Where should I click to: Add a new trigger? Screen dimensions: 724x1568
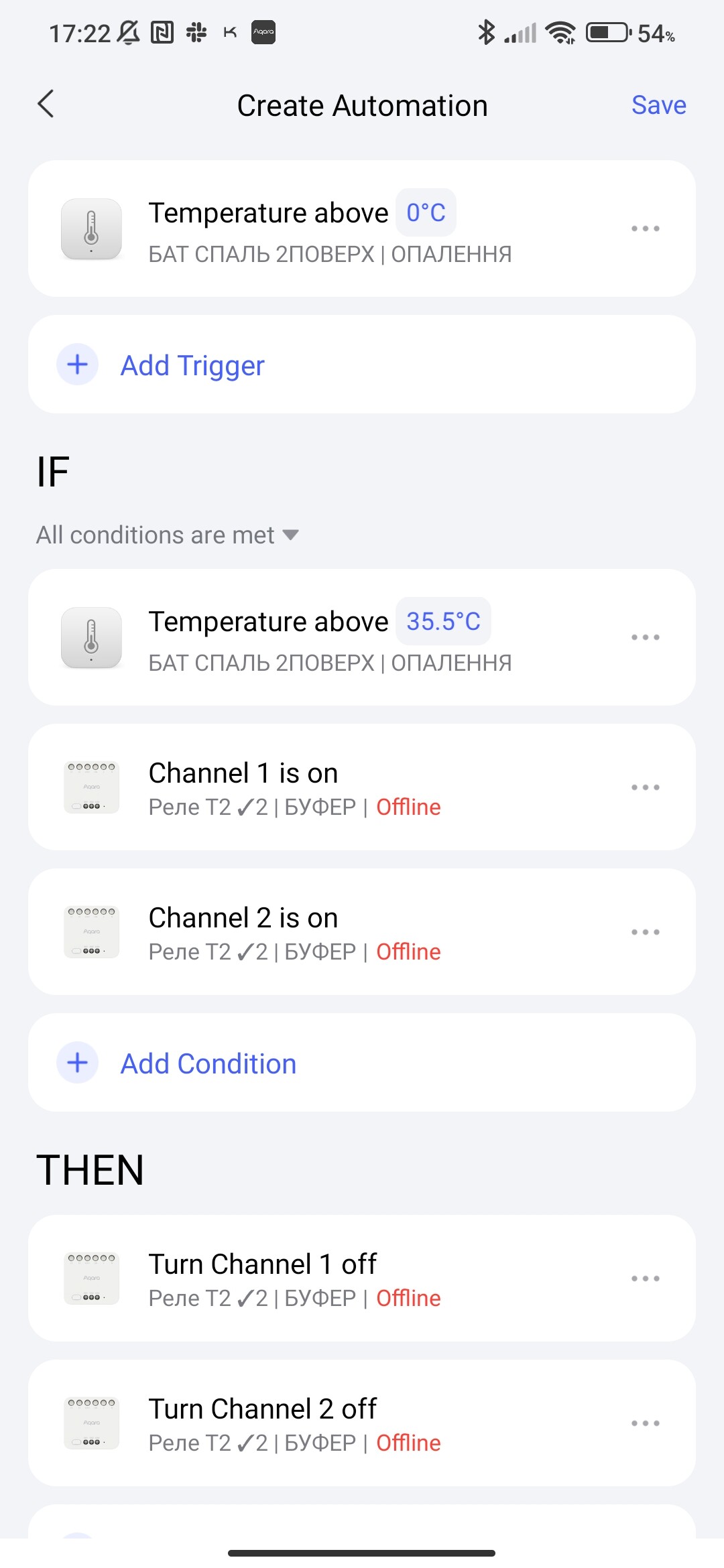[192, 366]
